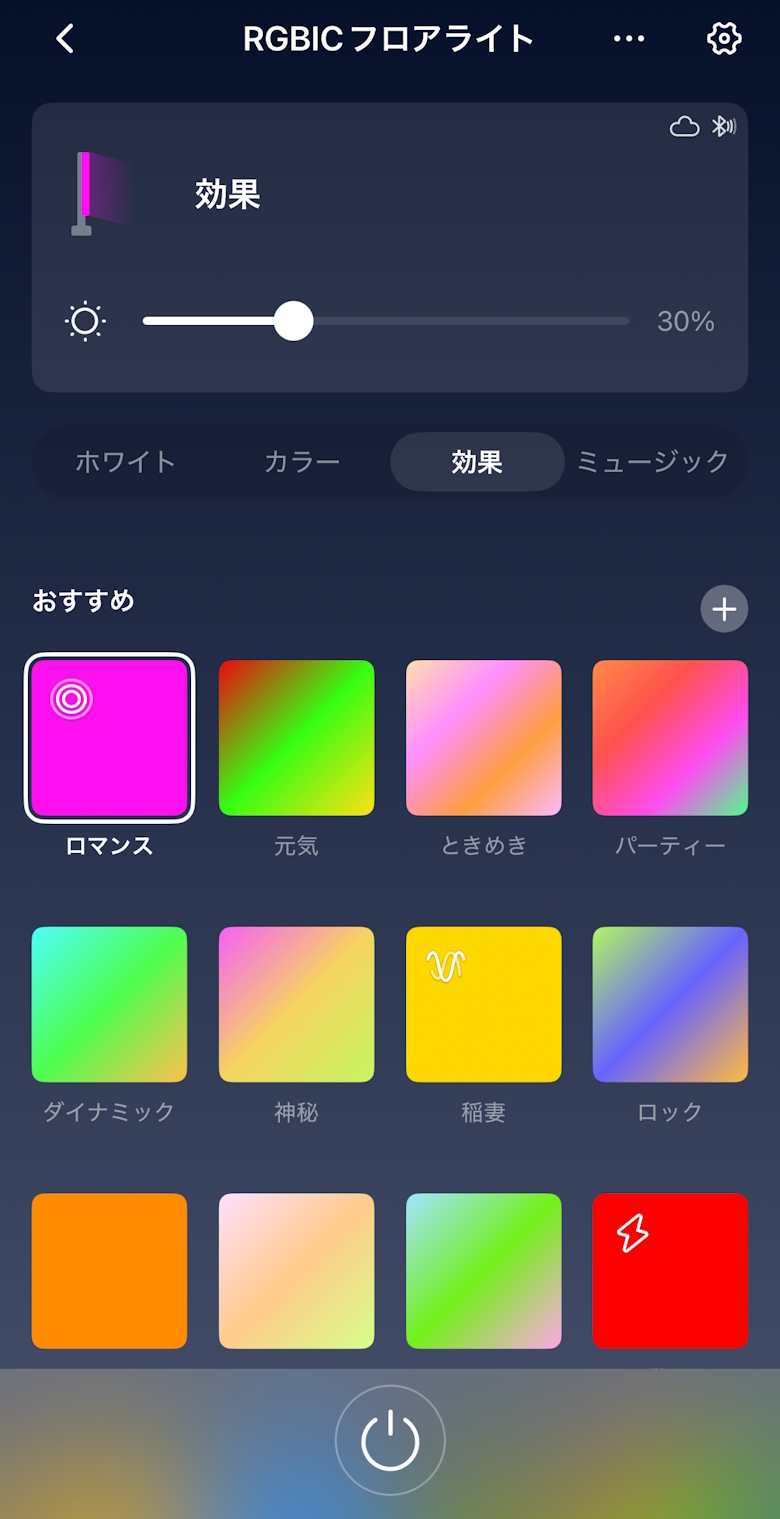
Task: Apply the 神秘 effect
Action: (296, 1004)
